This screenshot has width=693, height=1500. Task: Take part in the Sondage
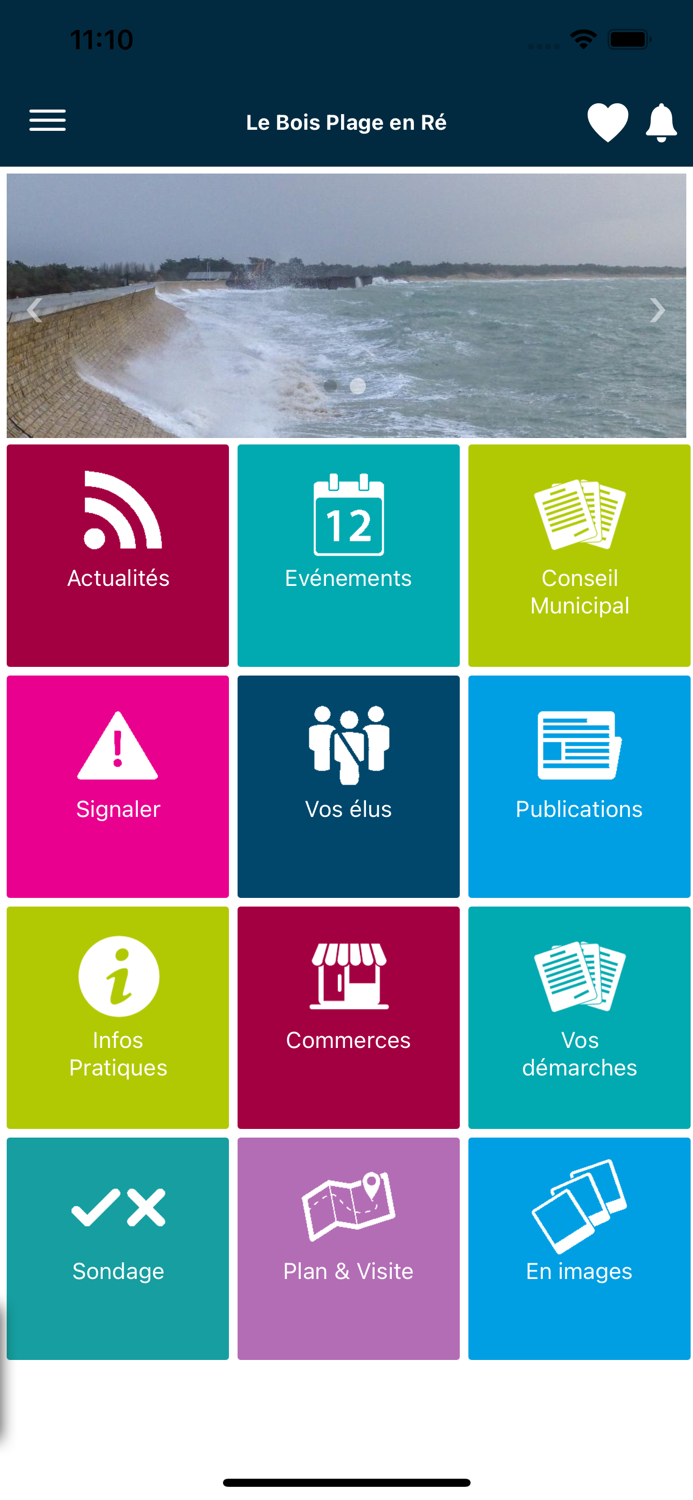pos(118,1248)
